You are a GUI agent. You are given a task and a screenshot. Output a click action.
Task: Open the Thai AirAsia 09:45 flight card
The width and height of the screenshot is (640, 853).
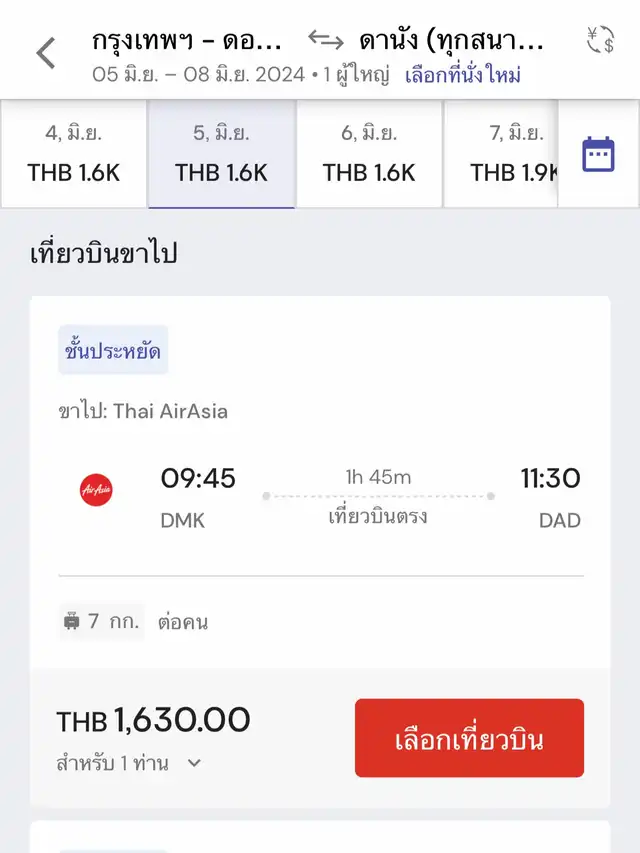(320, 497)
